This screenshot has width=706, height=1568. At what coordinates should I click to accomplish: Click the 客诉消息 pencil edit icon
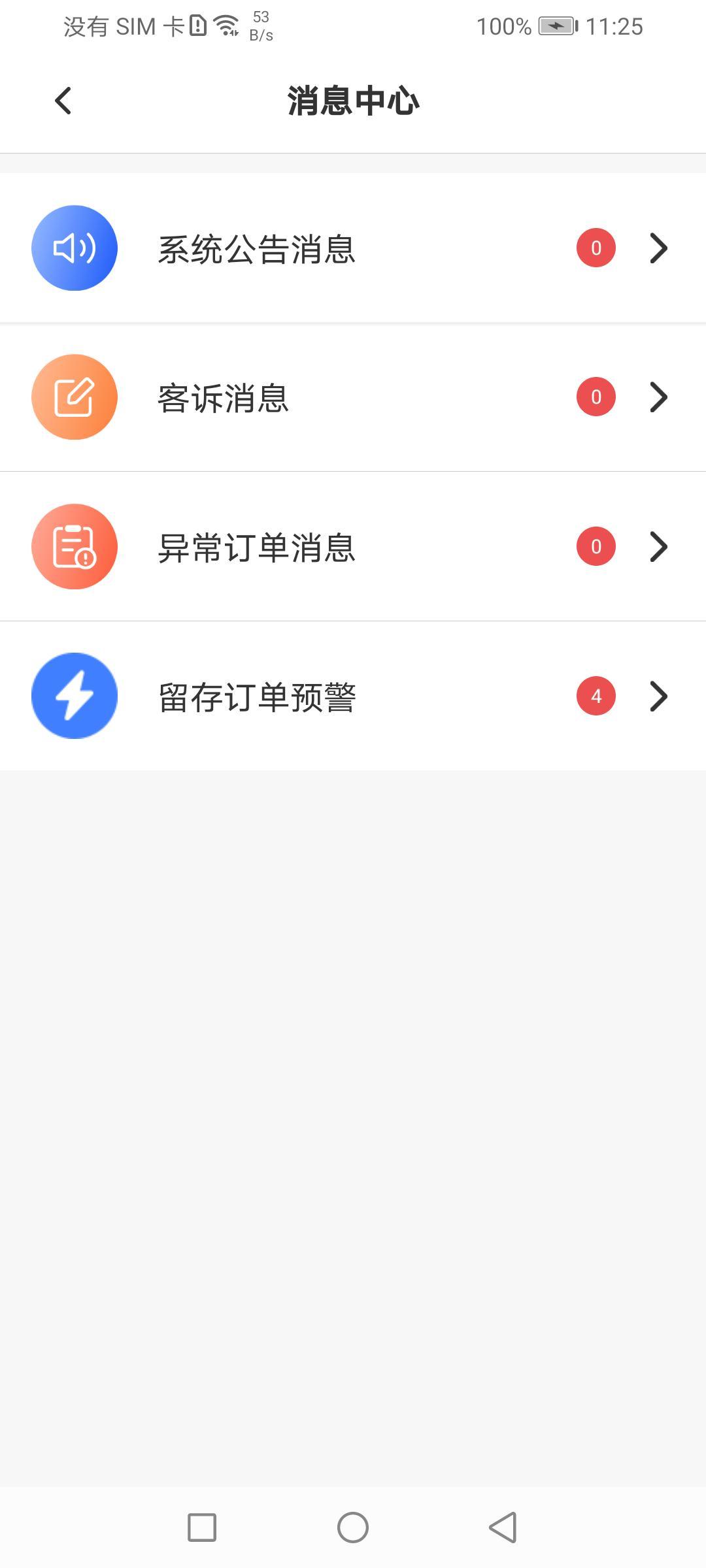tap(73, 396)
